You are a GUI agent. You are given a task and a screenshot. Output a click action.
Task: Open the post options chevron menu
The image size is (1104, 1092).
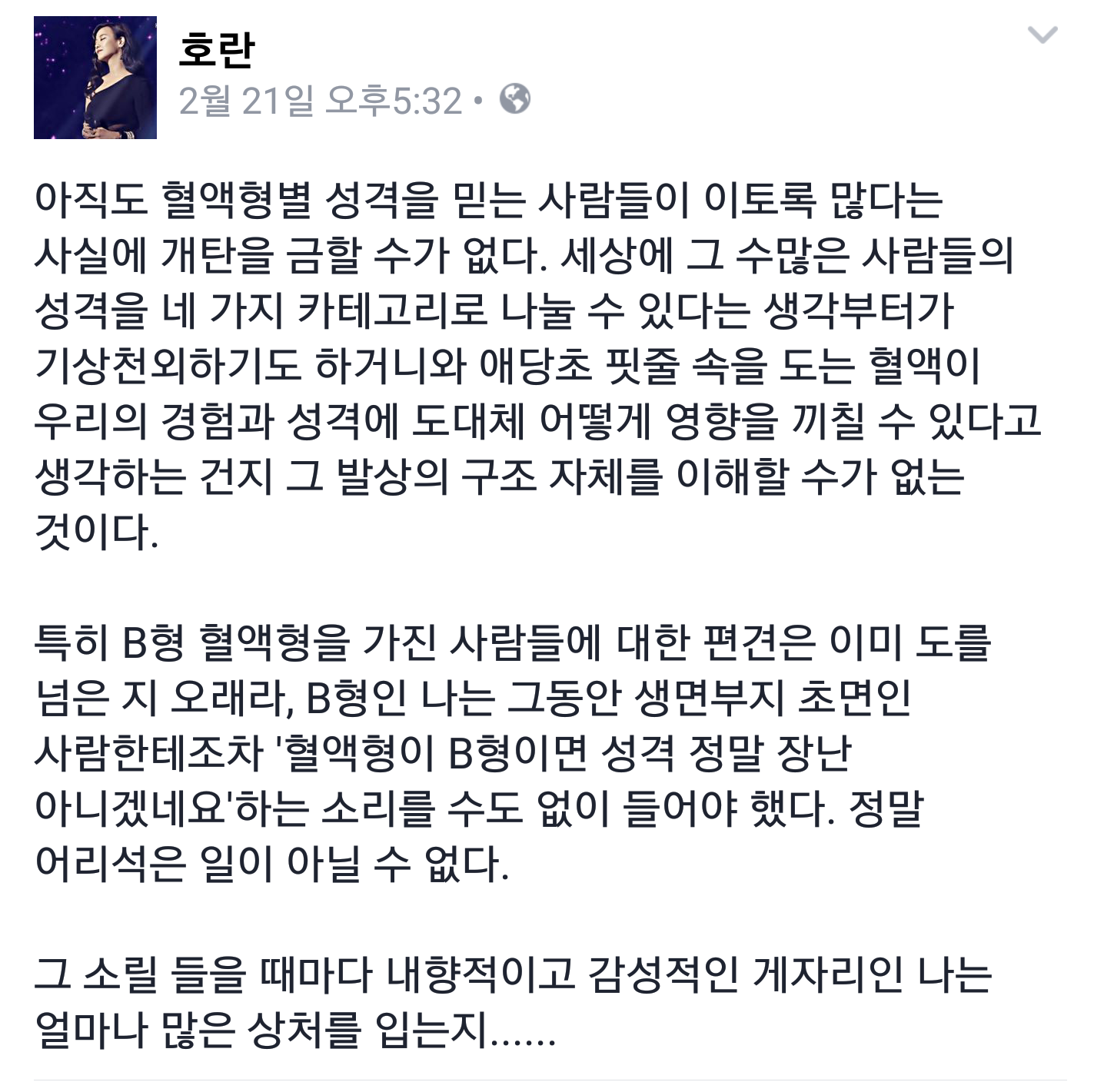coord(1042,35)
